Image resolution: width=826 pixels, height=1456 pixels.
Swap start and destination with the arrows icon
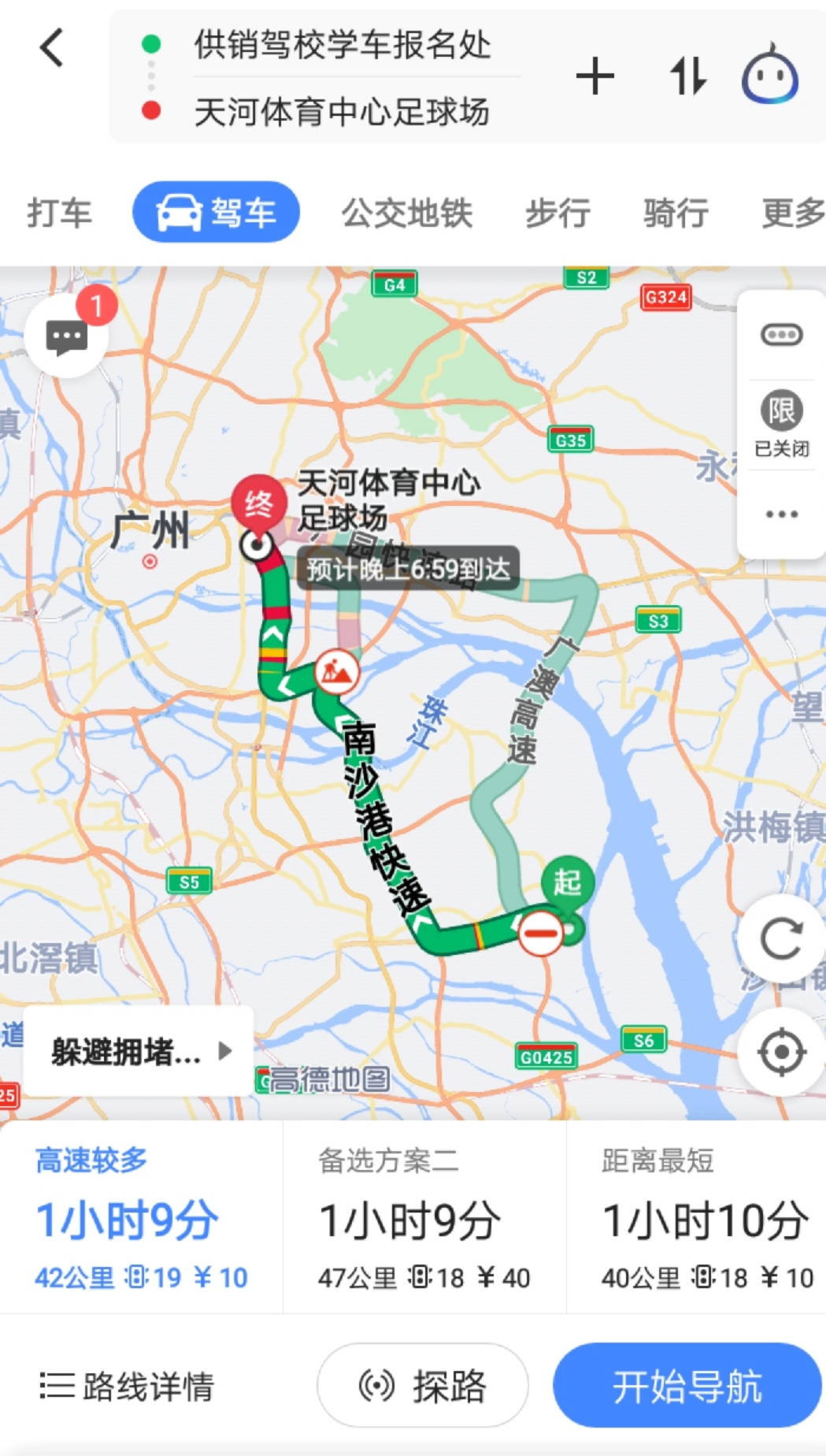click(687, 76)
